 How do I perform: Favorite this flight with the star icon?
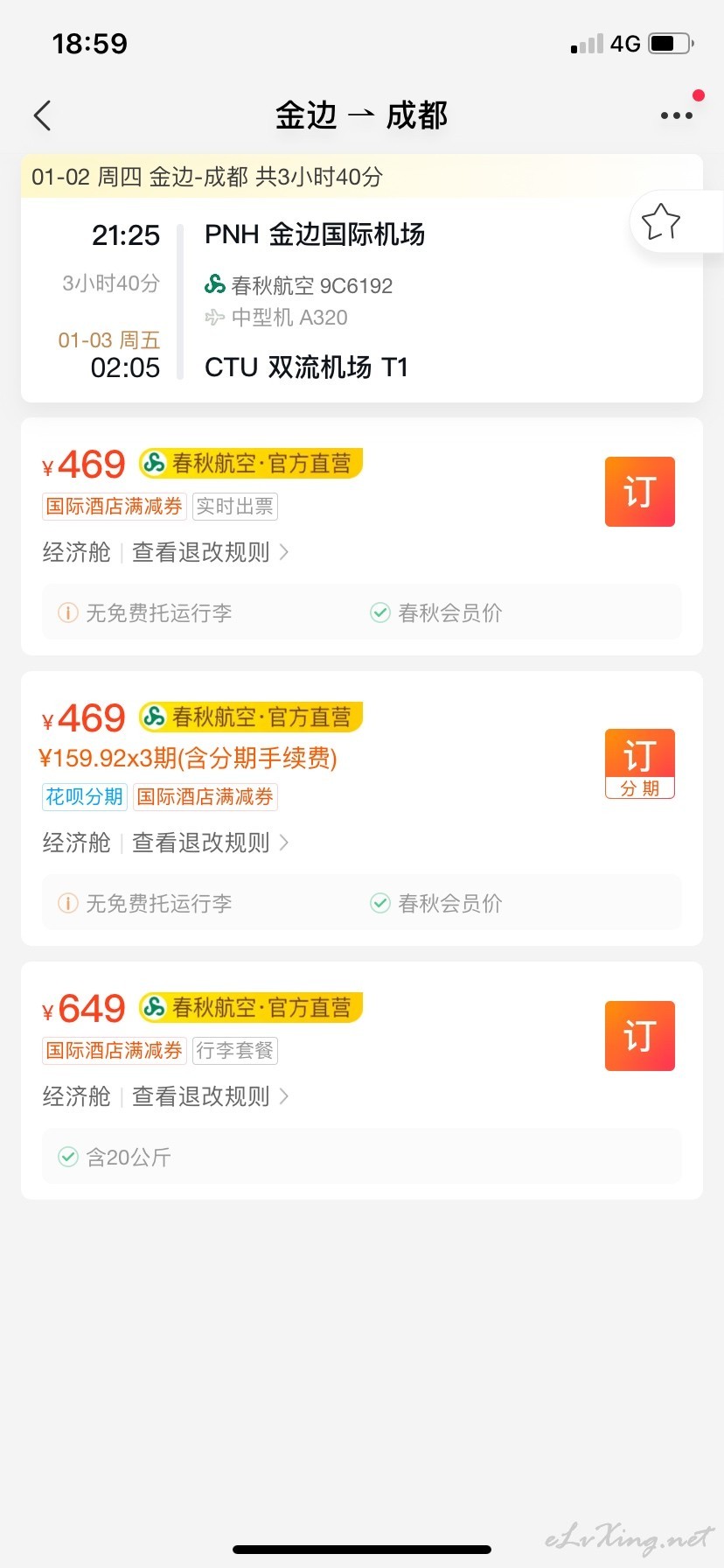click(661, 221)
